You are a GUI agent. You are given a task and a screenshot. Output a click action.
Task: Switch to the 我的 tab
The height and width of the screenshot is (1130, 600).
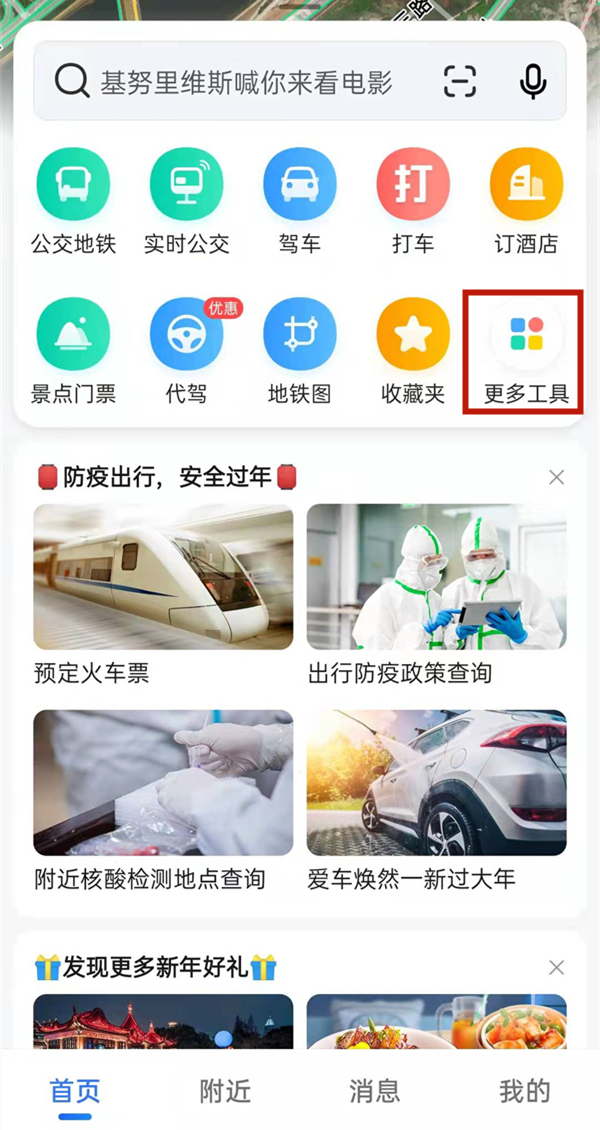click(x=525, y=1091)
